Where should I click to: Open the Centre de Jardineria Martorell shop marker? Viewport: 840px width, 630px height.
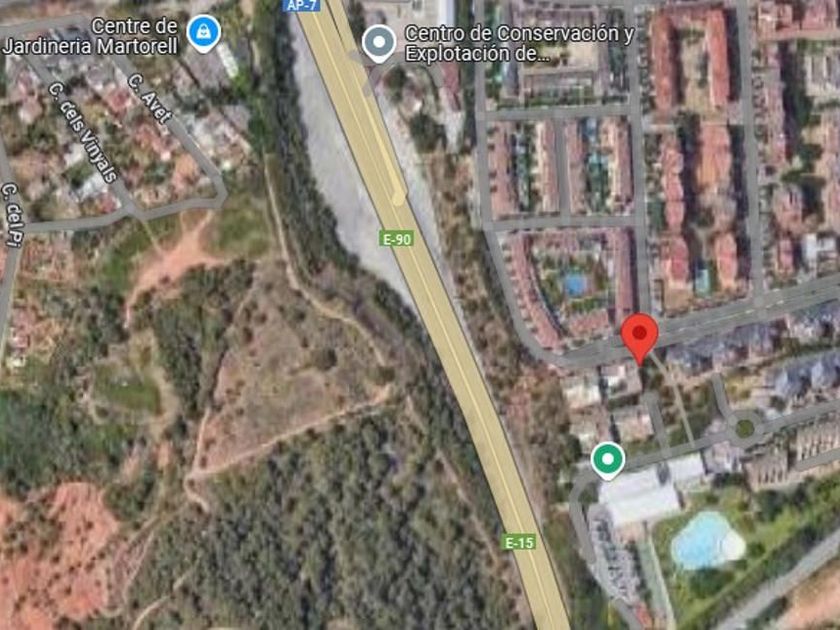click(204, 33)
